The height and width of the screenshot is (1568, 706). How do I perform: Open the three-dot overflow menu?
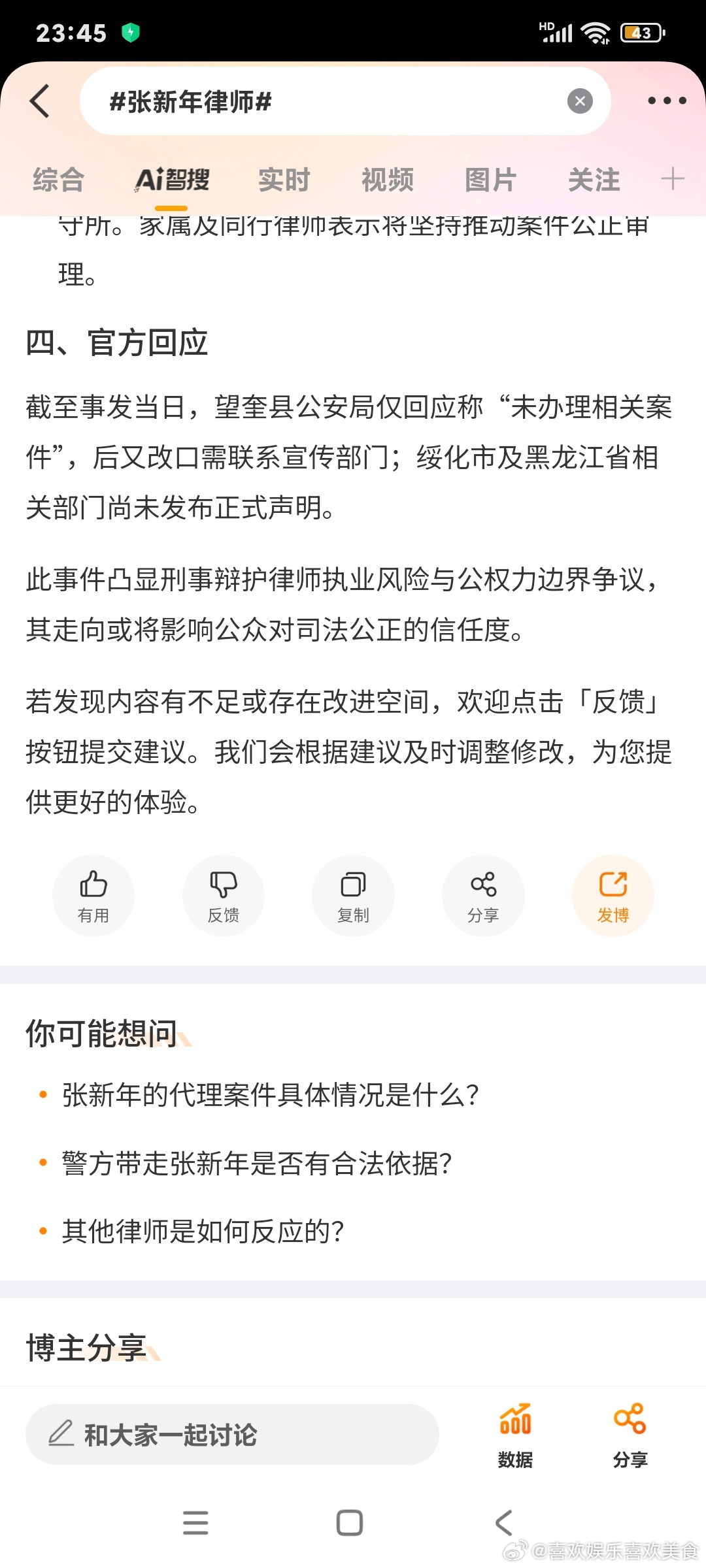(667, 101)
